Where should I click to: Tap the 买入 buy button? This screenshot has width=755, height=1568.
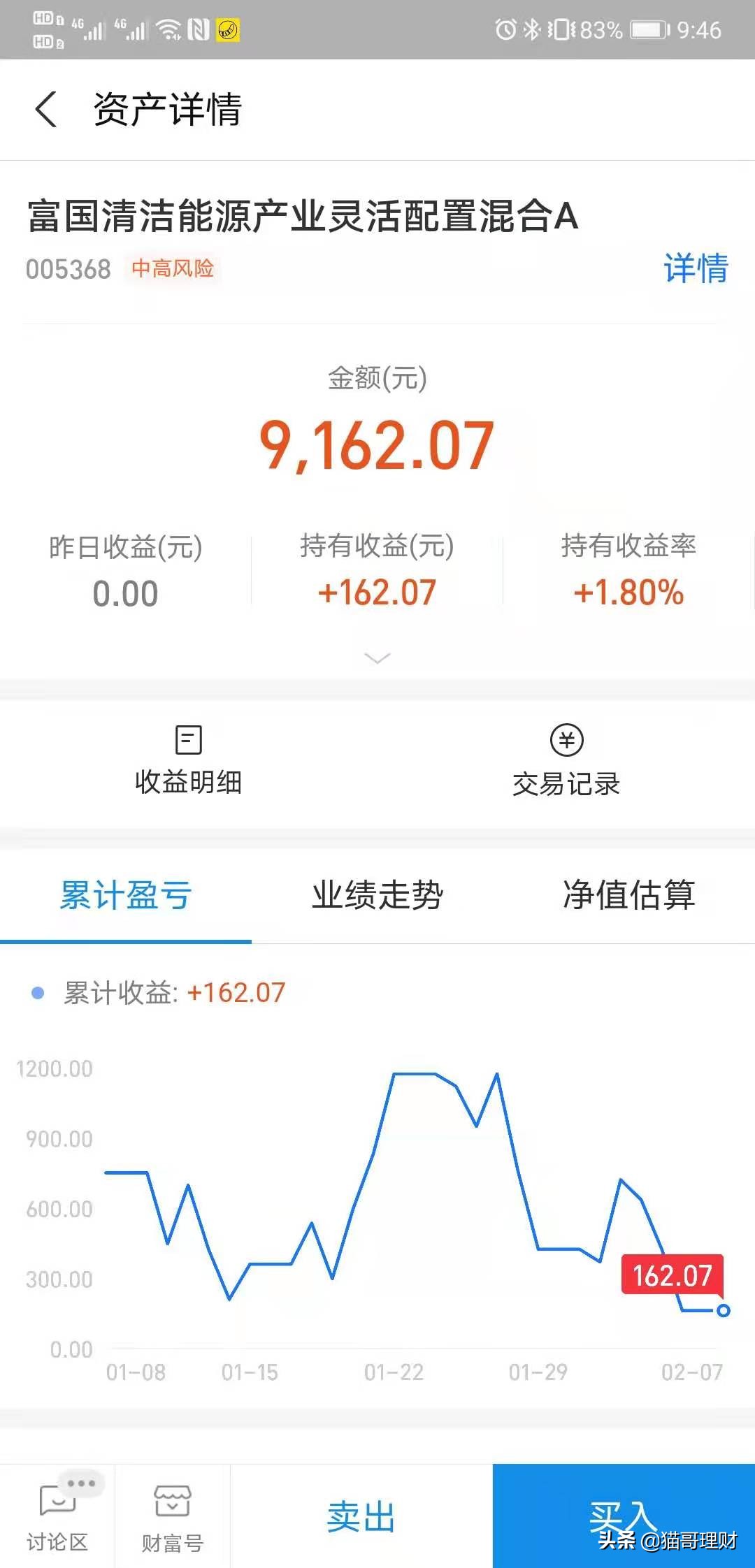(x=624, y=1516)
